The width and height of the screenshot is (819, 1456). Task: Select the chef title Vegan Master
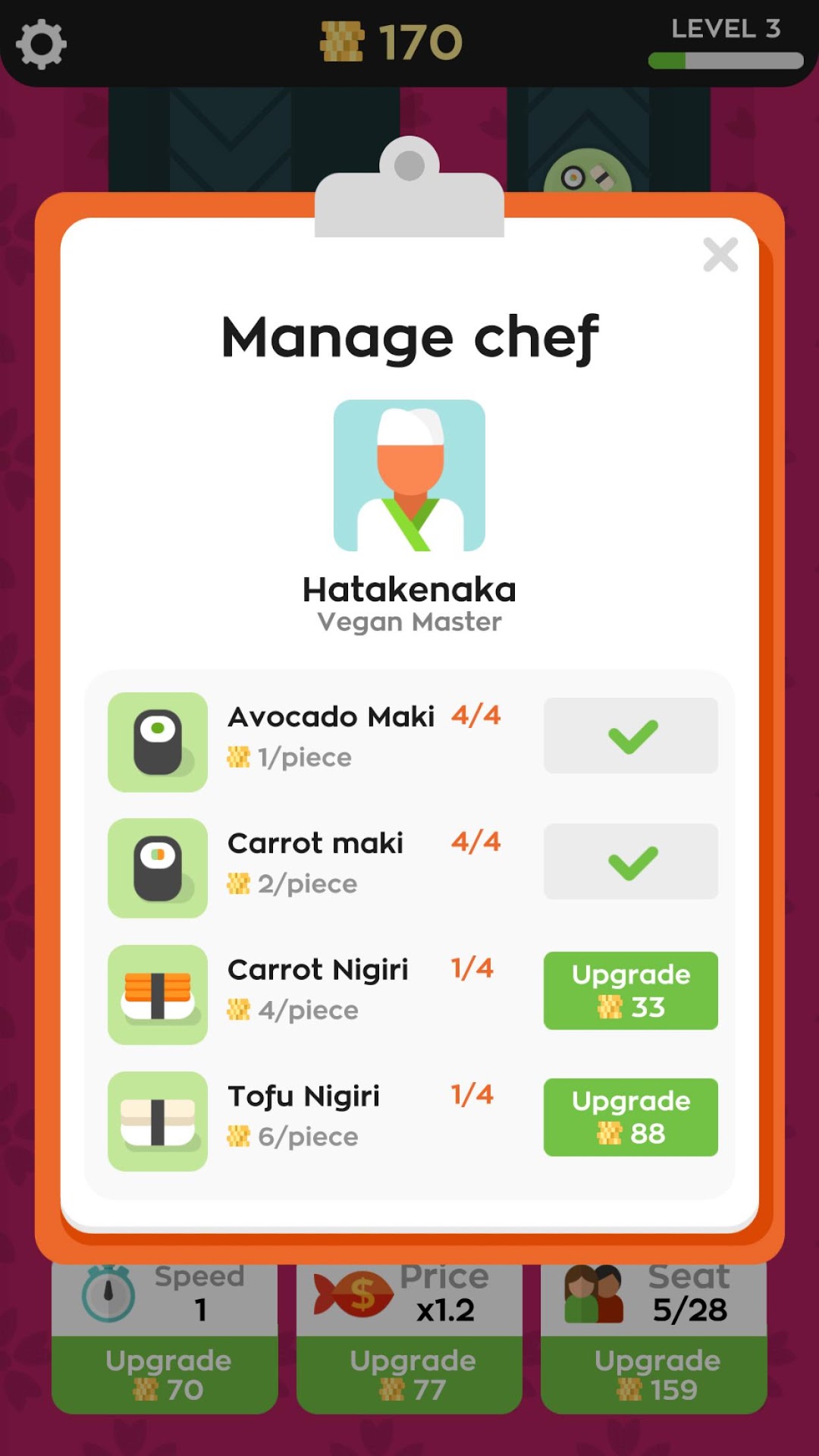pos(409,622)
